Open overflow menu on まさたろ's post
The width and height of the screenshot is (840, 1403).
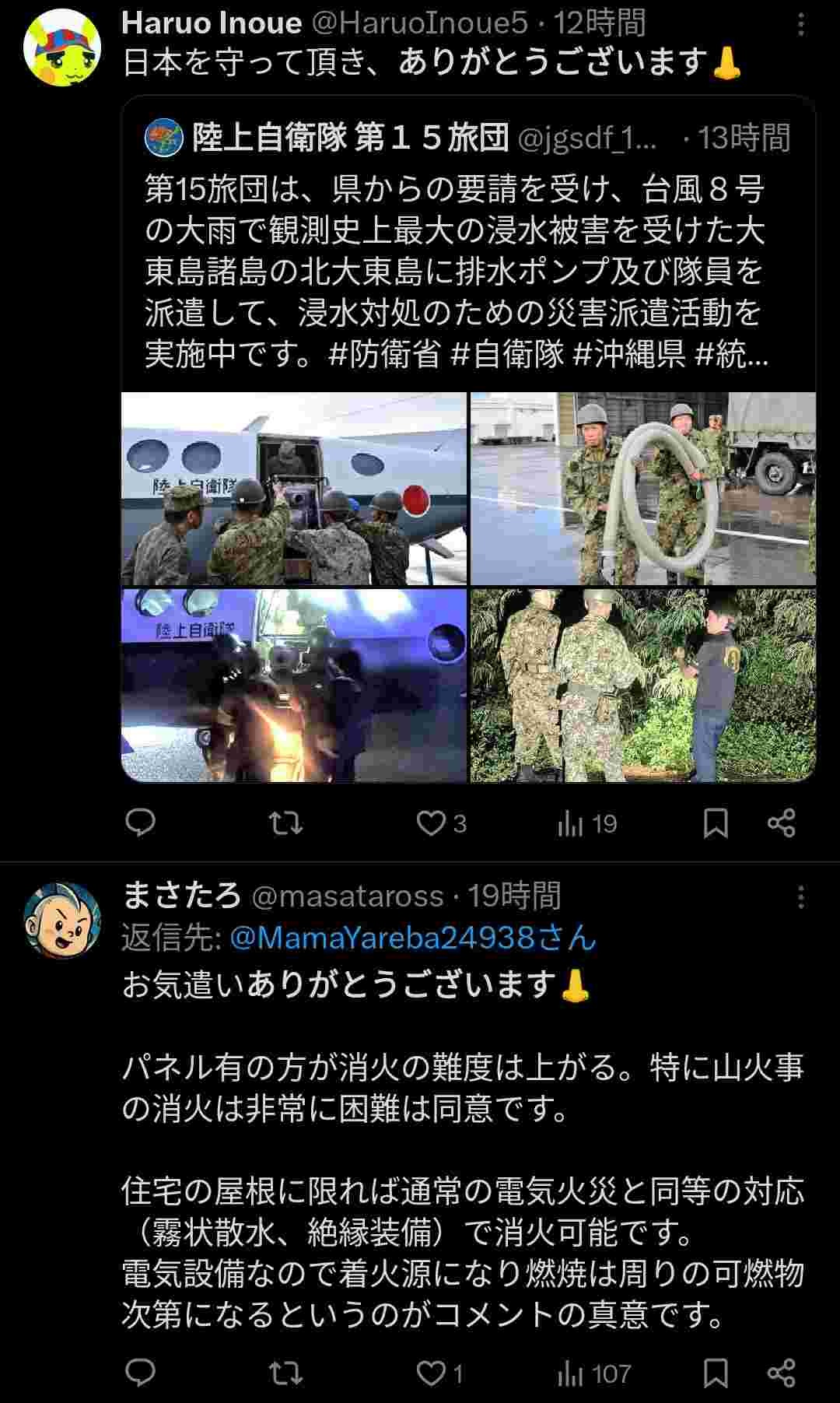click(801, 898)
